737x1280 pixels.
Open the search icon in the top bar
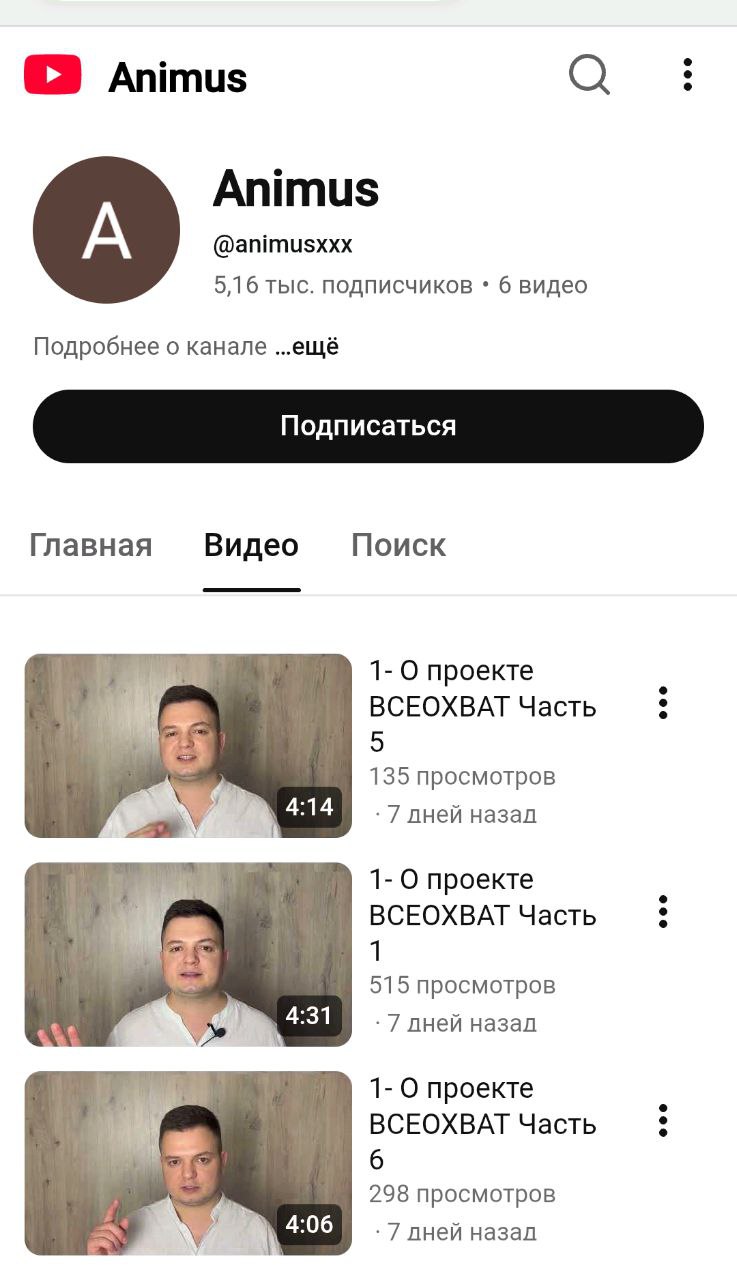[589, 75]
